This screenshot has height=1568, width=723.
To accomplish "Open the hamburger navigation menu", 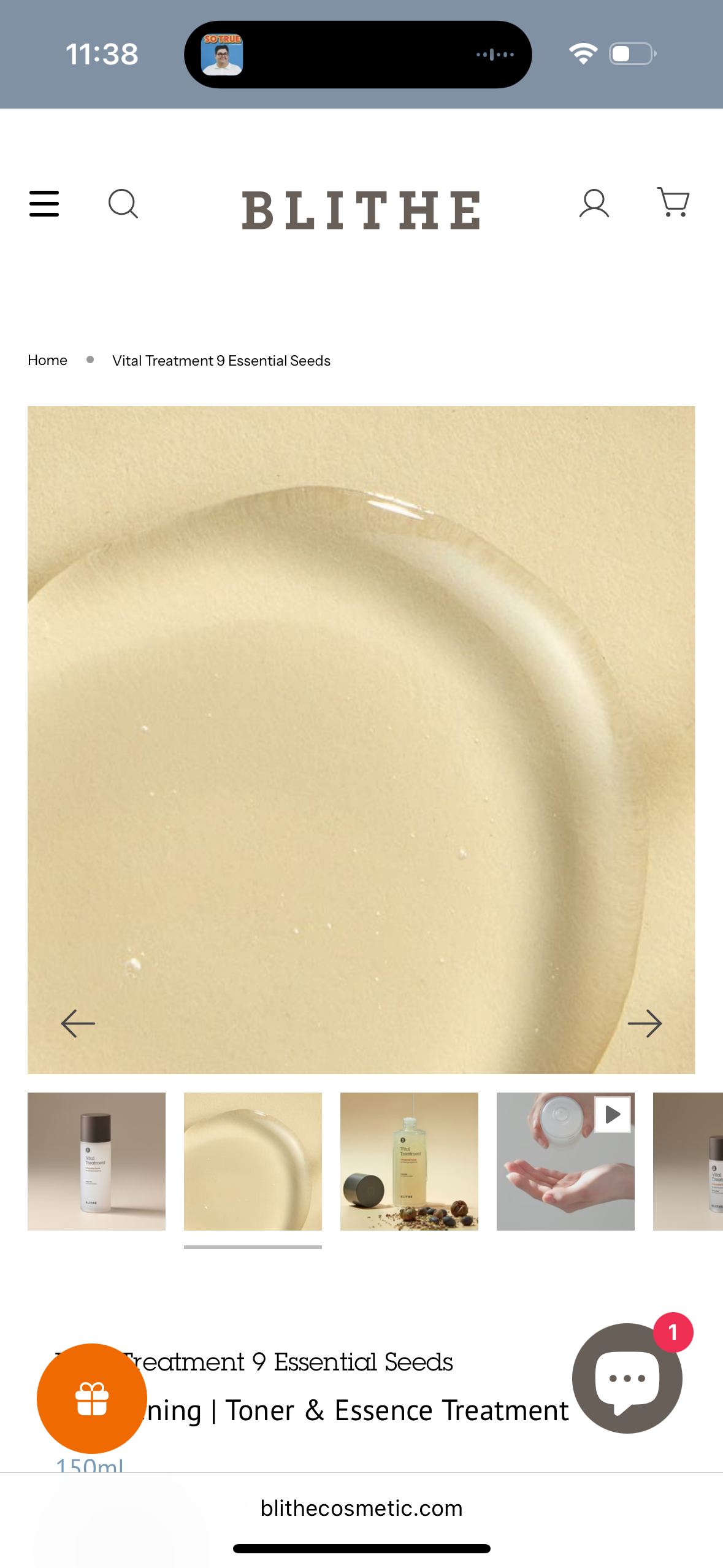I will [x=44, y=204].
